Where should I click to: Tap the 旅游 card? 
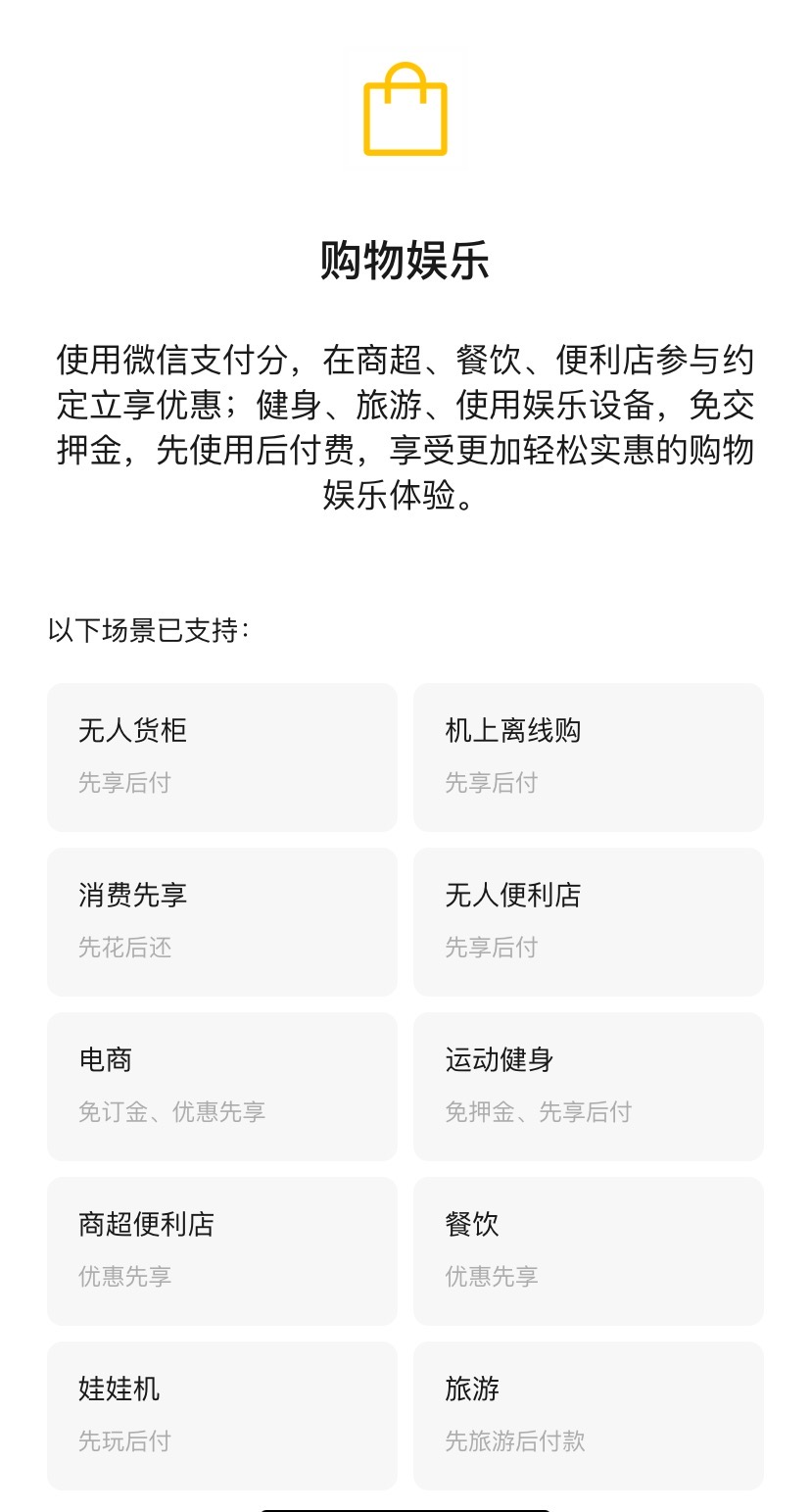tap(589, 1416)
